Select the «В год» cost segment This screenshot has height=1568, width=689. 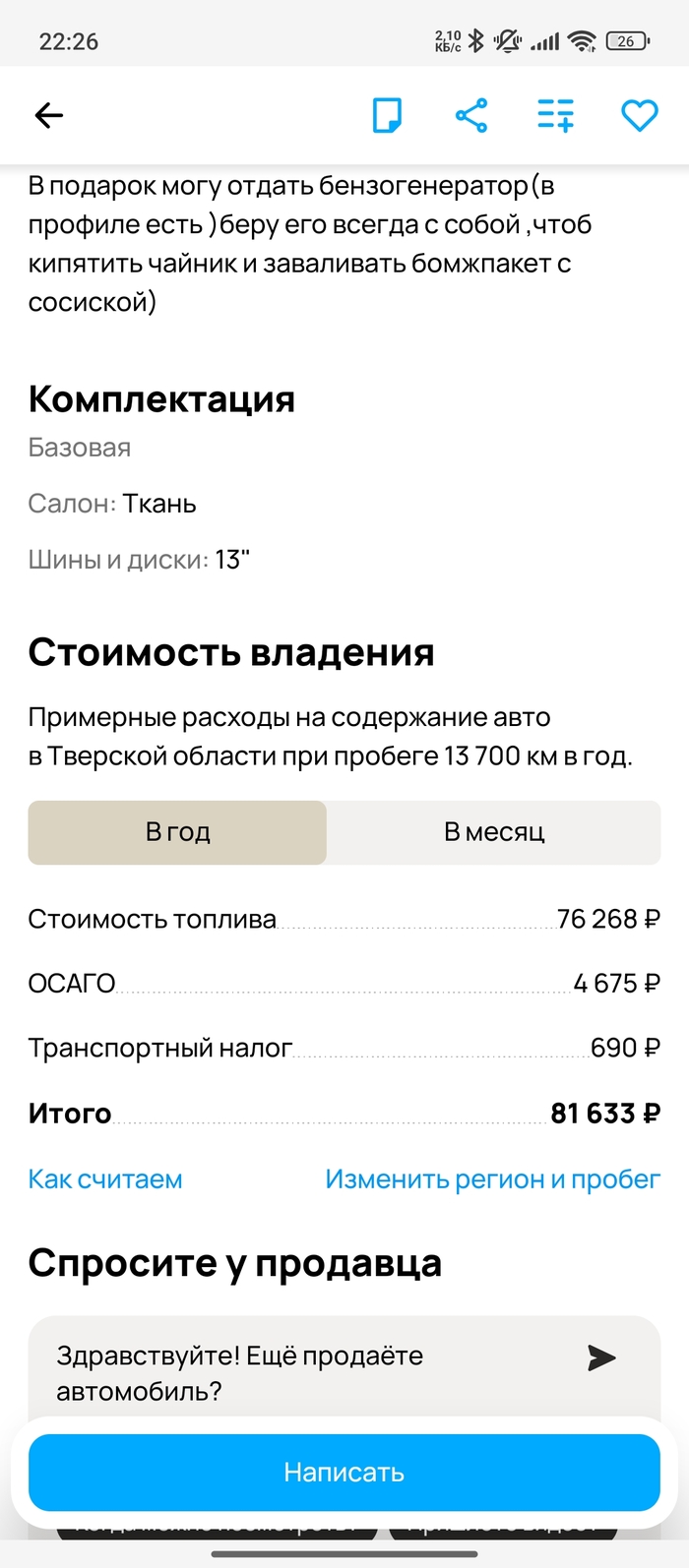tap(177, 832)
